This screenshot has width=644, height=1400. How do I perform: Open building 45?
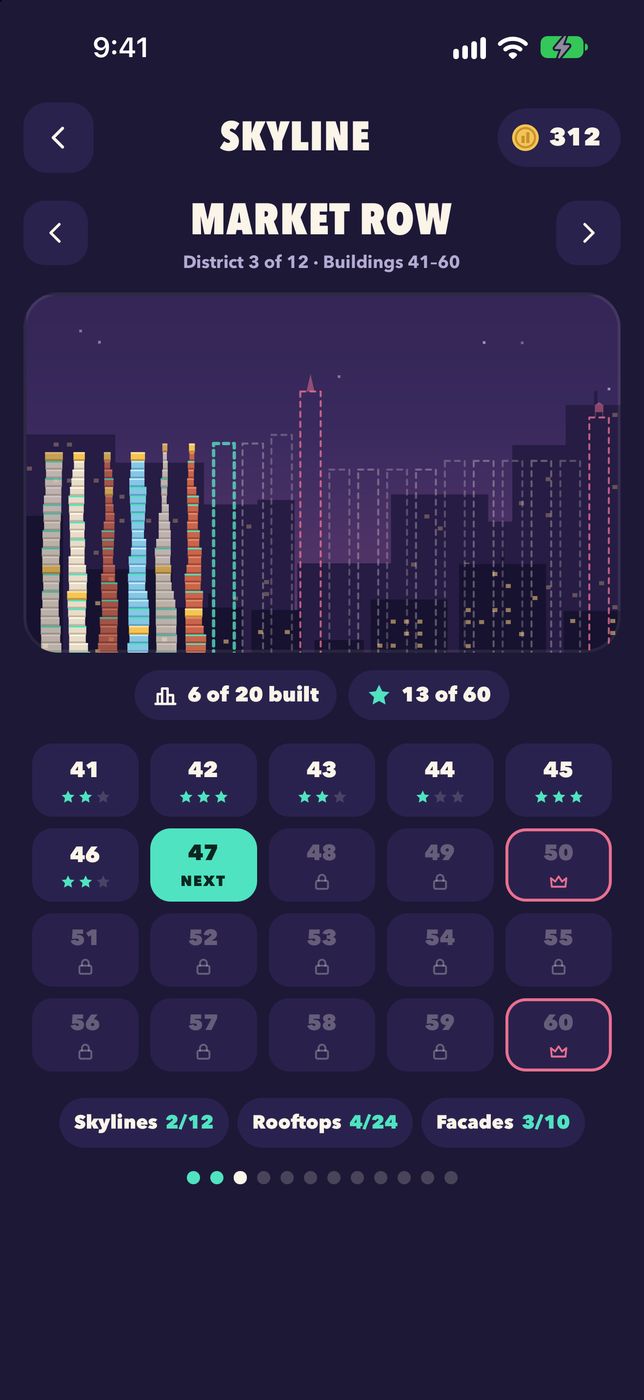coord(558,780)
